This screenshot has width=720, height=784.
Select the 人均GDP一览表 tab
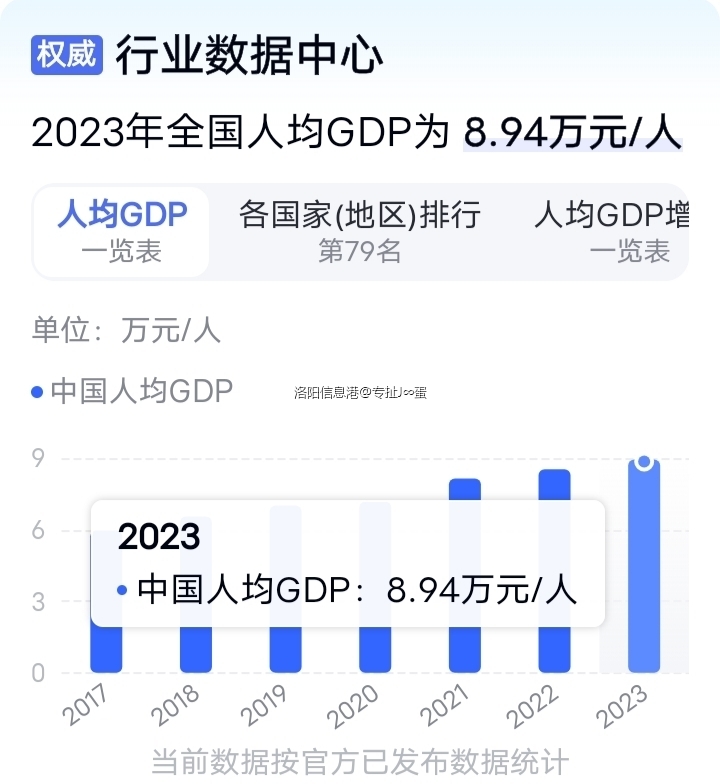click(122, 232)
